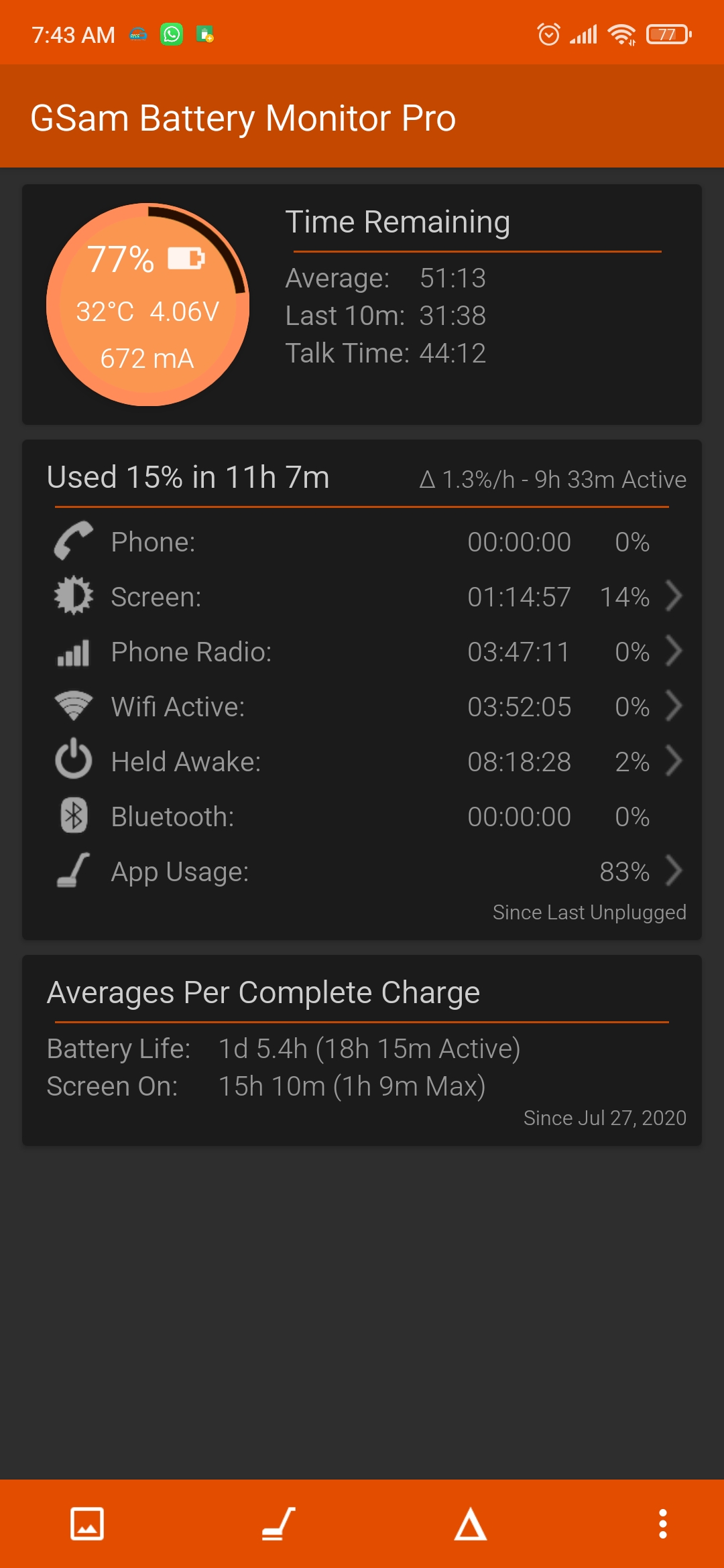724x1568 pixels.
Task: Open the three-dot overflow menu
Action: click(x=662, y=1524)
